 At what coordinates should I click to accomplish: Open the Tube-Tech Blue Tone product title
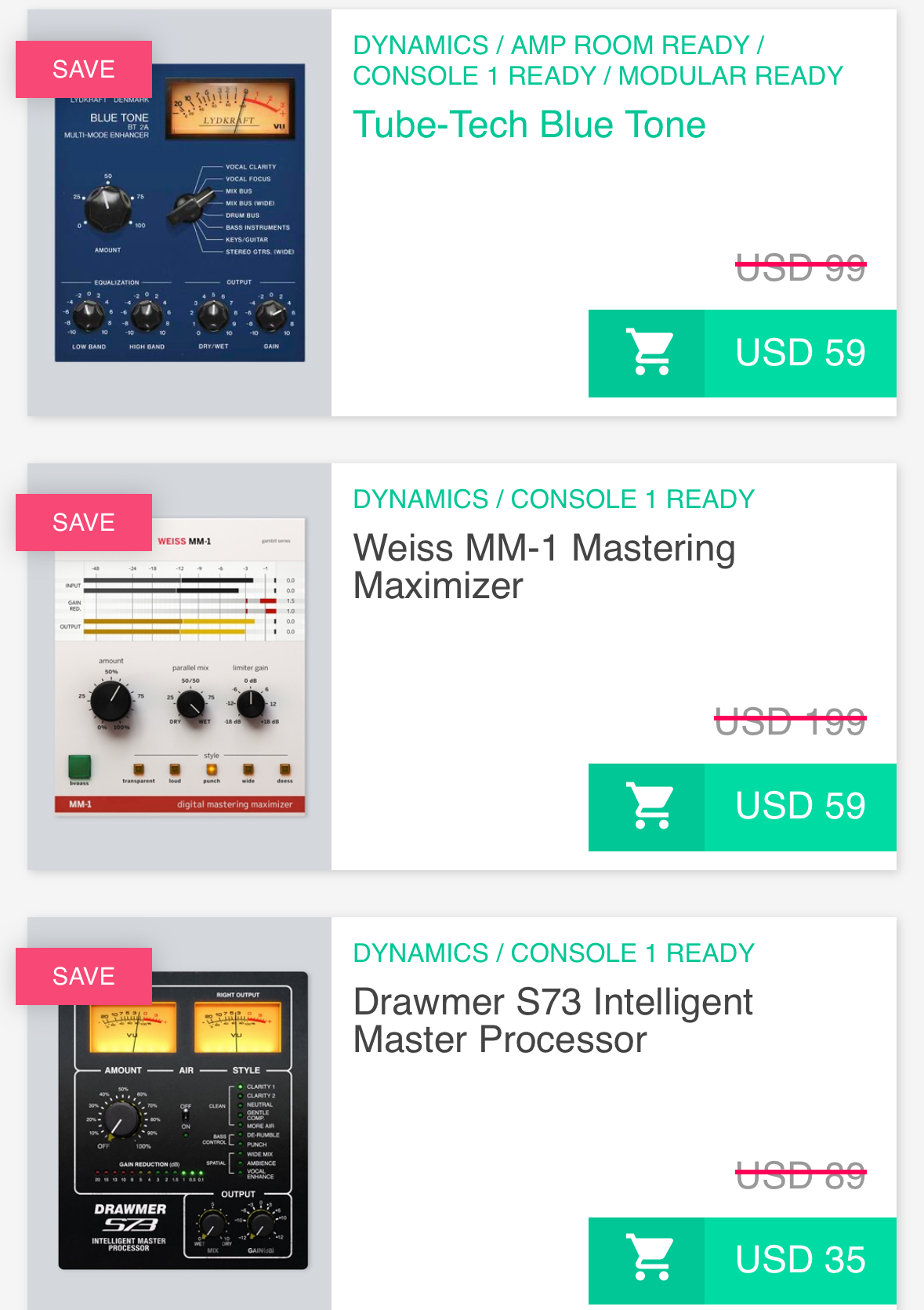[x=529, y=125]
